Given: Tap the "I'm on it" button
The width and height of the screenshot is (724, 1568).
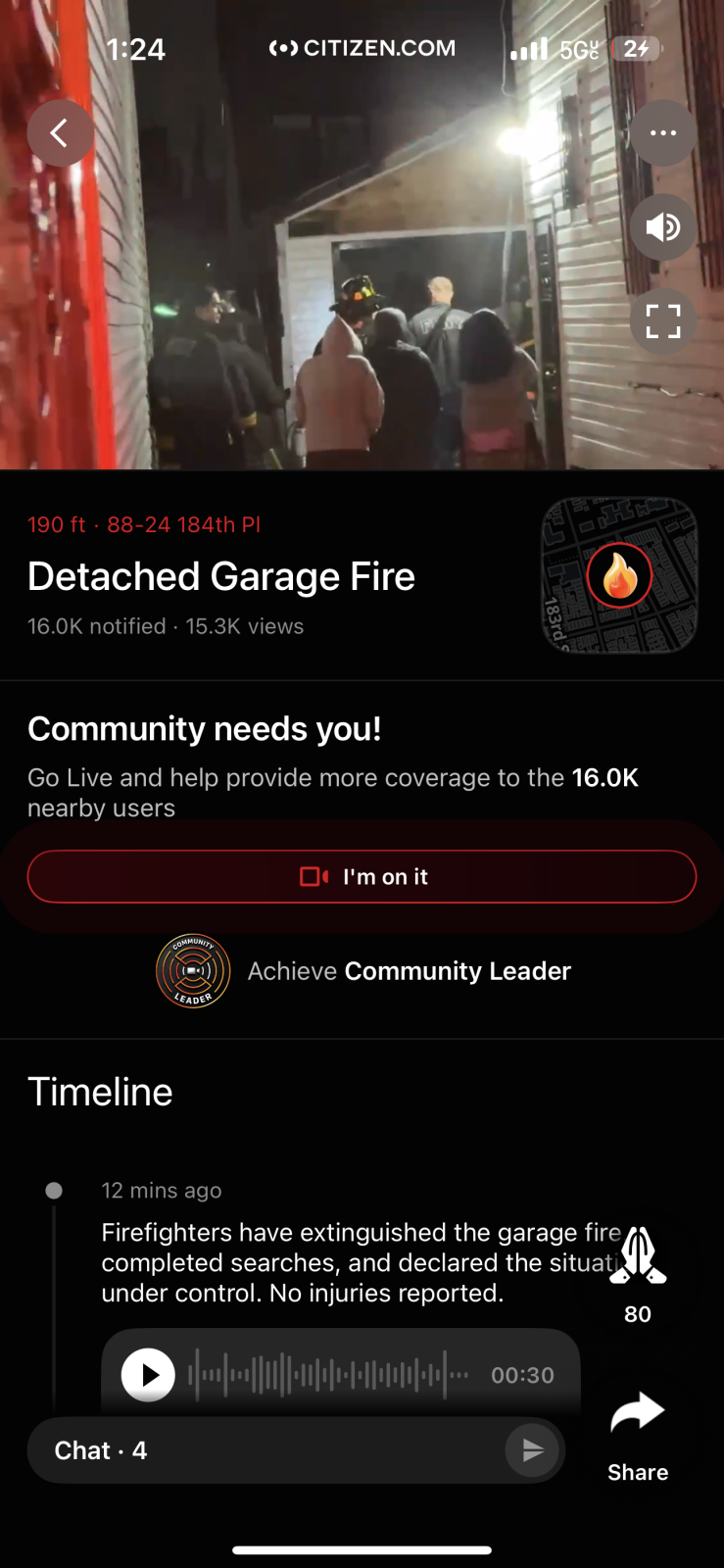Looking at the screenshot, I should click(362, 876).
